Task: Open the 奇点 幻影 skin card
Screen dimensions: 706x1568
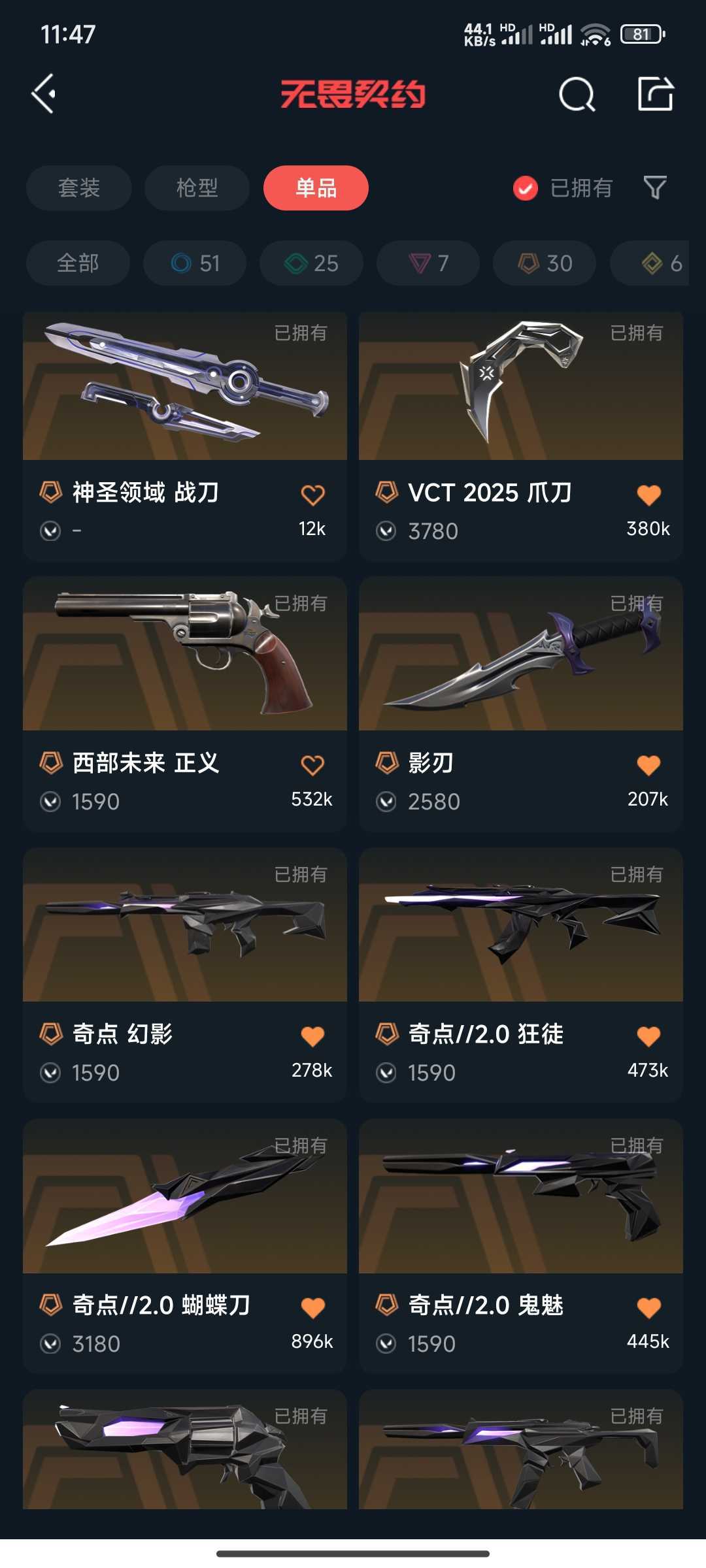Action: [x=185, y=975]
